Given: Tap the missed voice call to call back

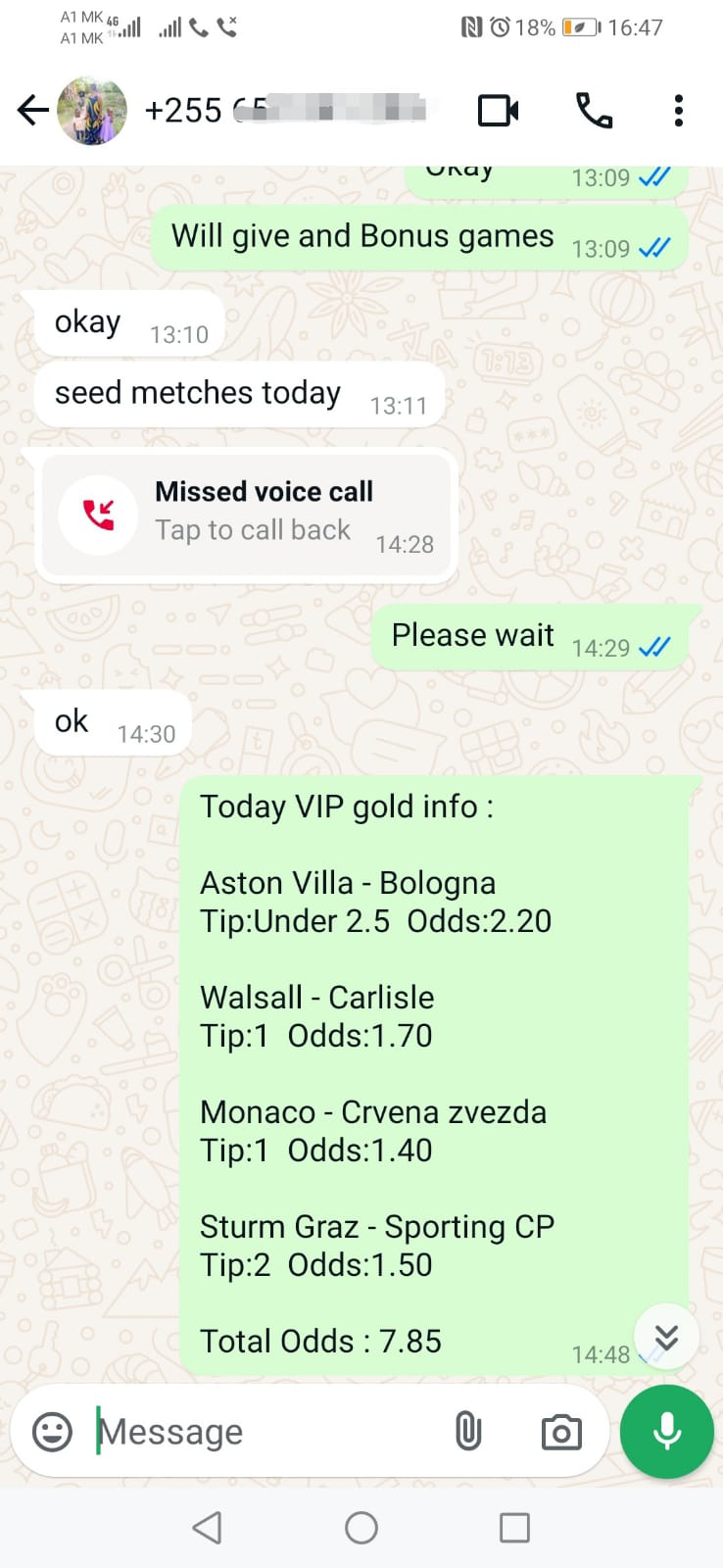Looking at the screenshot, I should [247, 514].
